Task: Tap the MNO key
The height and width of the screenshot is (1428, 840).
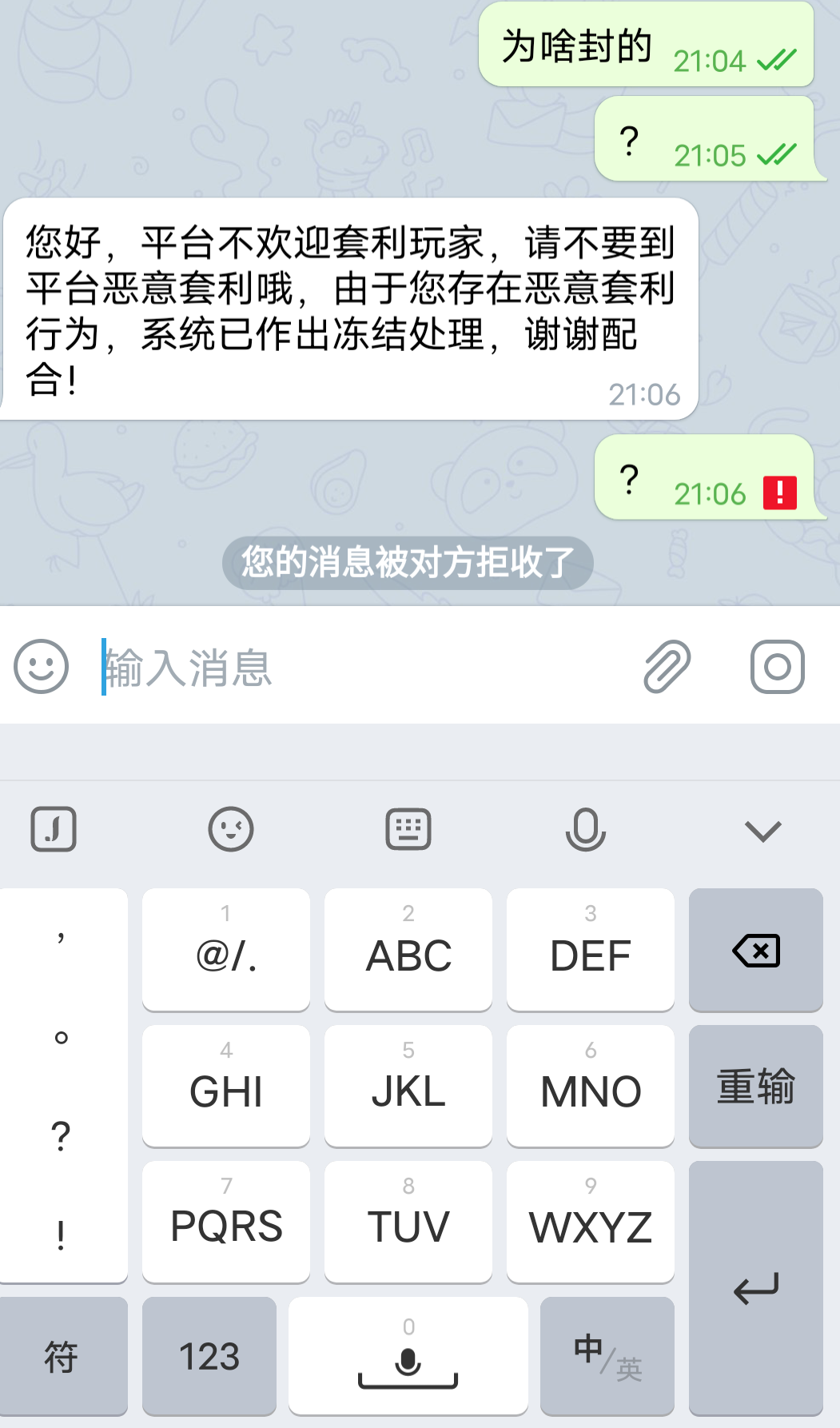Action: tap(591, 1086)
